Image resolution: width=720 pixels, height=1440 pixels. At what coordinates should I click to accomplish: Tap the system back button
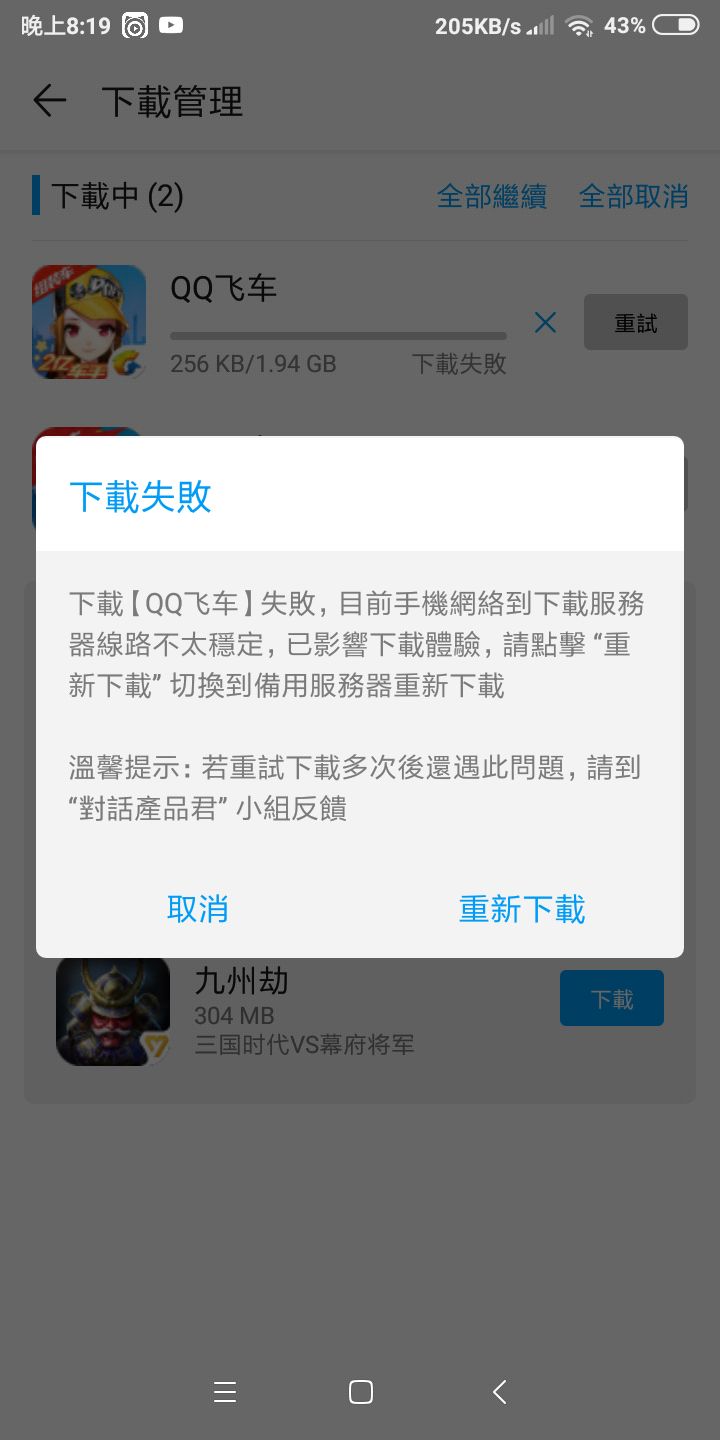[x=499, y=1391]
